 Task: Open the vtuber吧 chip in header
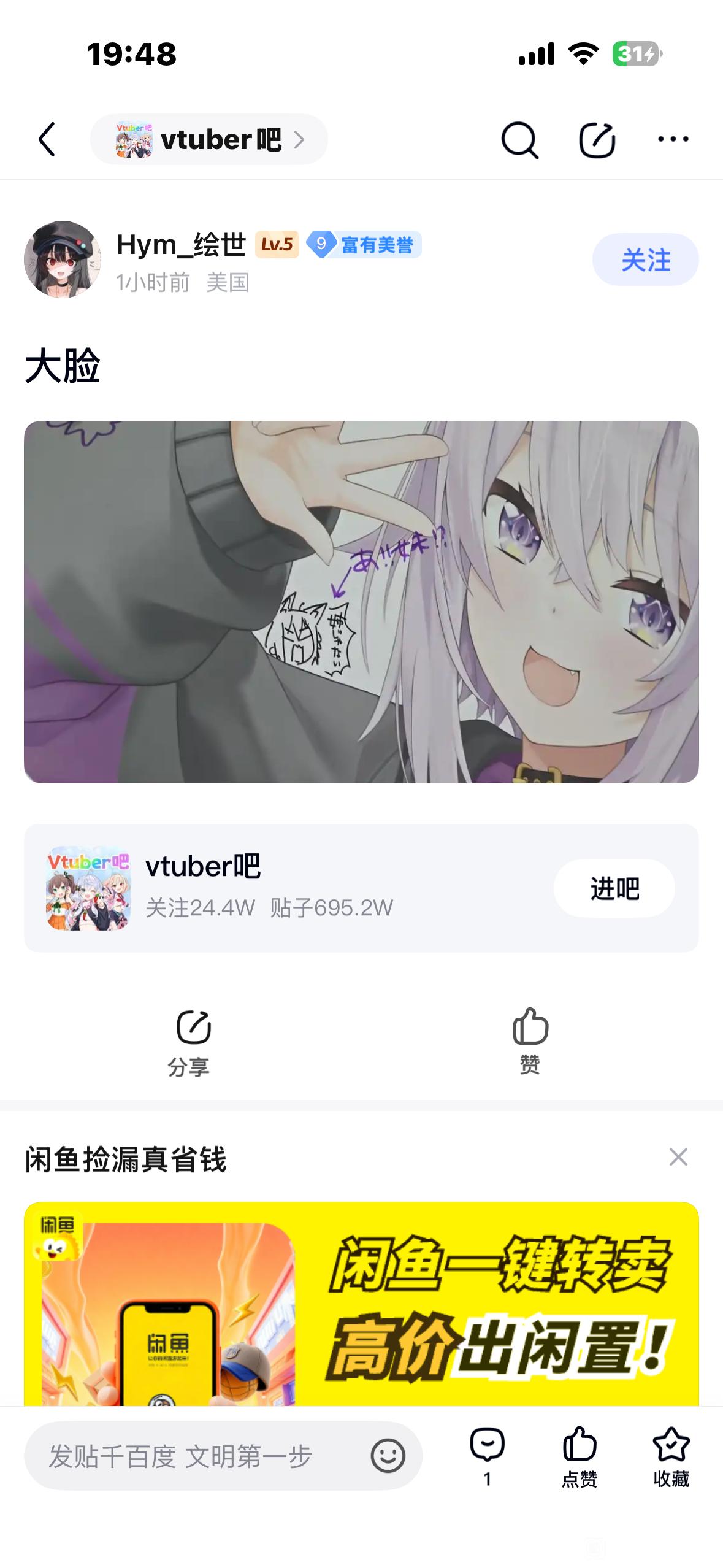(x=208, y=139)
